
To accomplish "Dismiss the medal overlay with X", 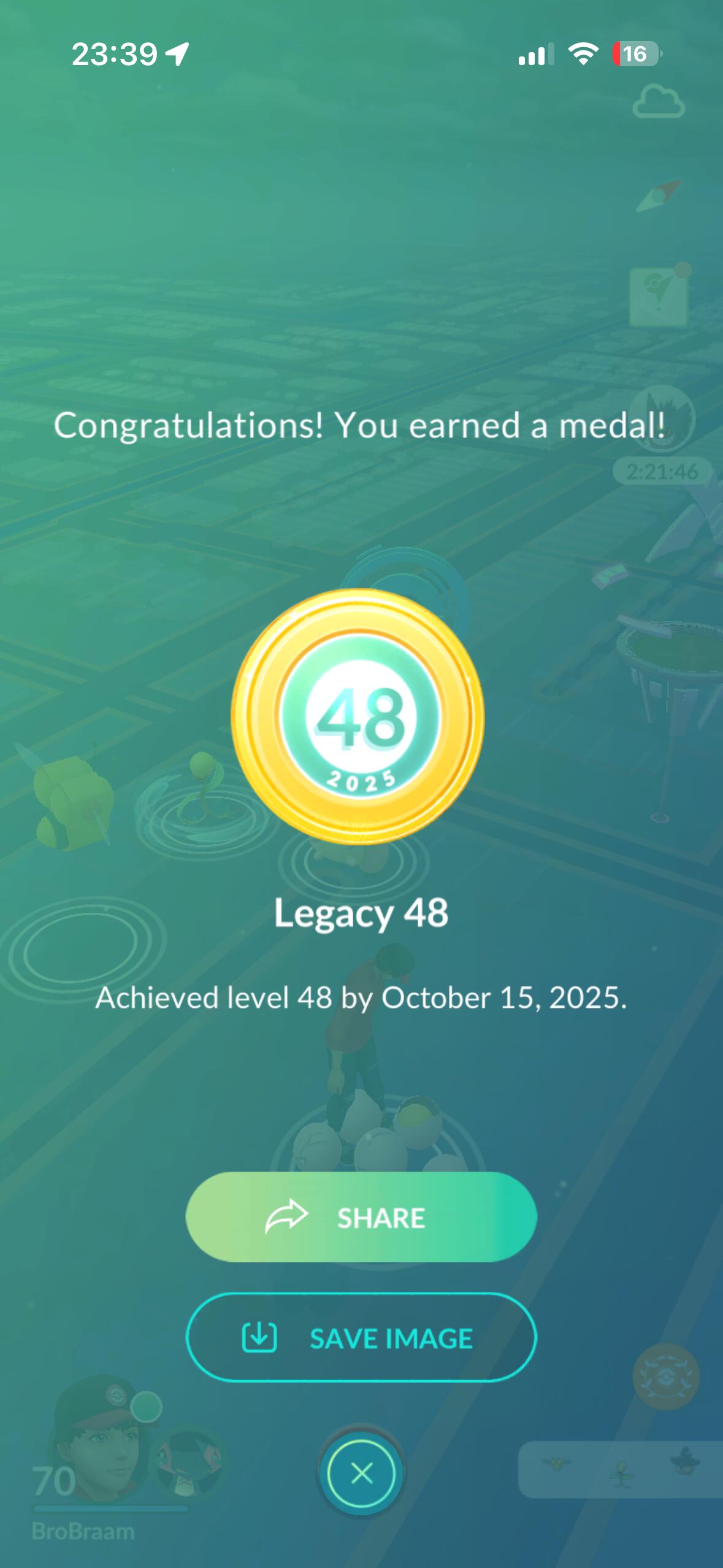I will click(x=361, y=1473).
